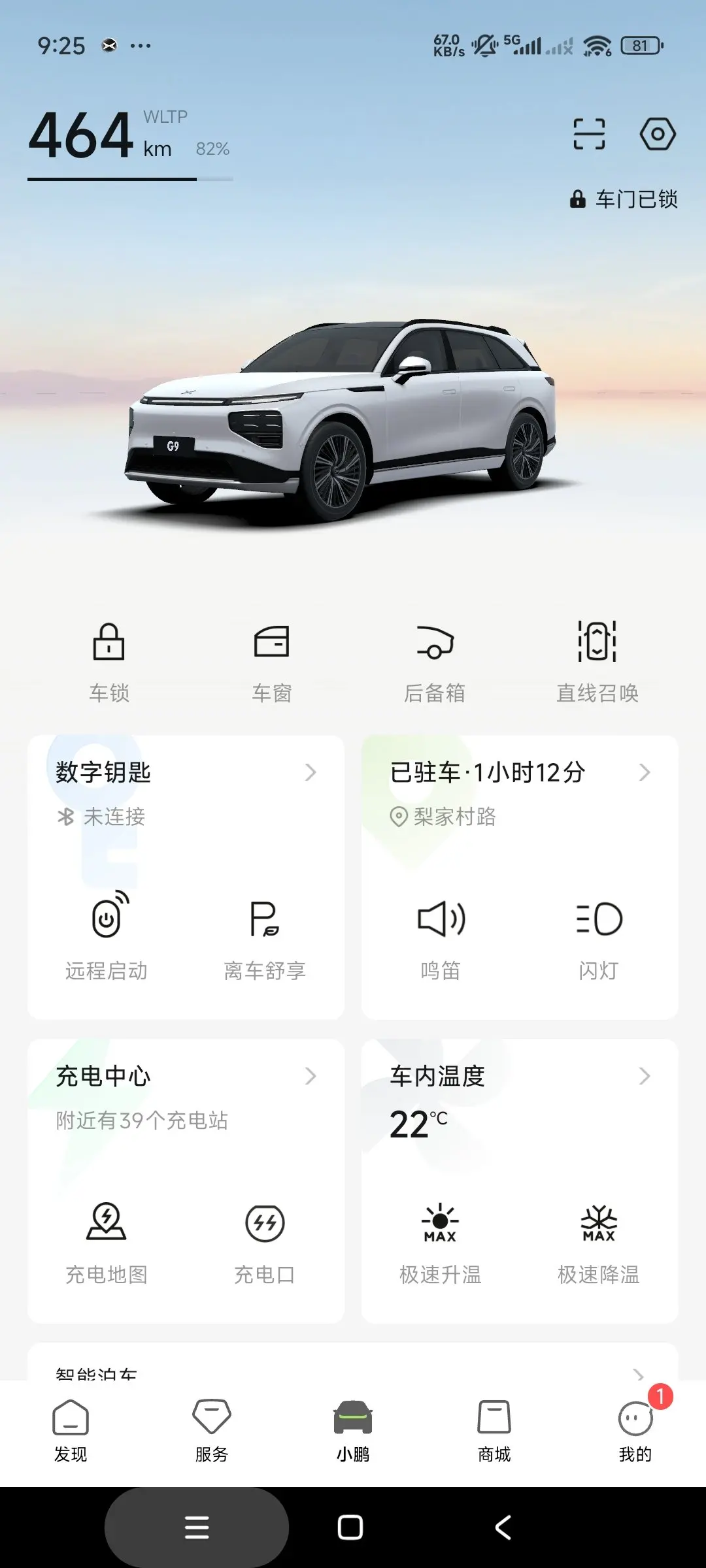Open the 充电地图 charging map

coord(107,1239)
